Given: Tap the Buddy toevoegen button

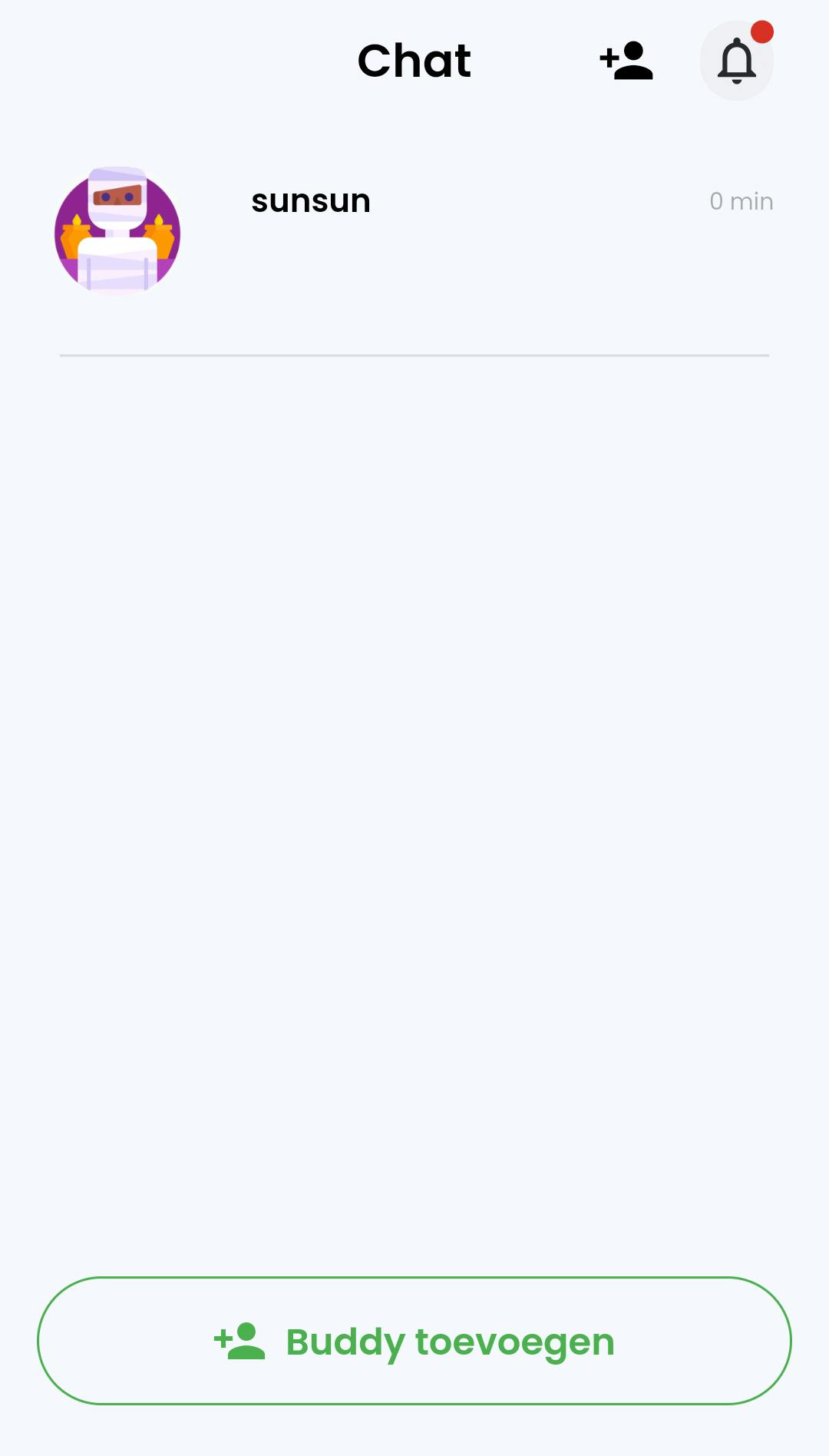Looking at the screenshot, I should 414,1341.
